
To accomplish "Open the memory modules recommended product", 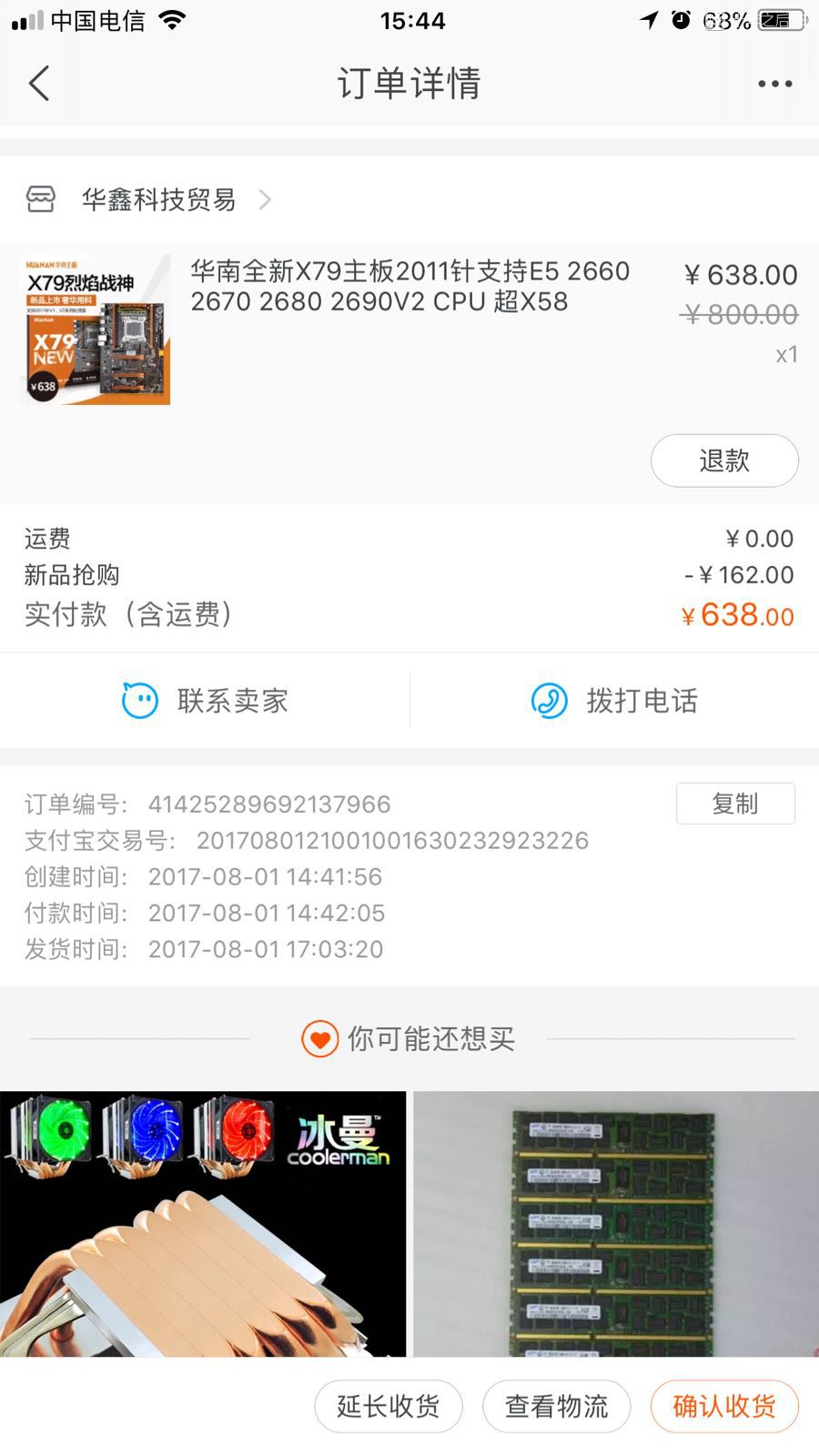I will [x=616, y=1223].
